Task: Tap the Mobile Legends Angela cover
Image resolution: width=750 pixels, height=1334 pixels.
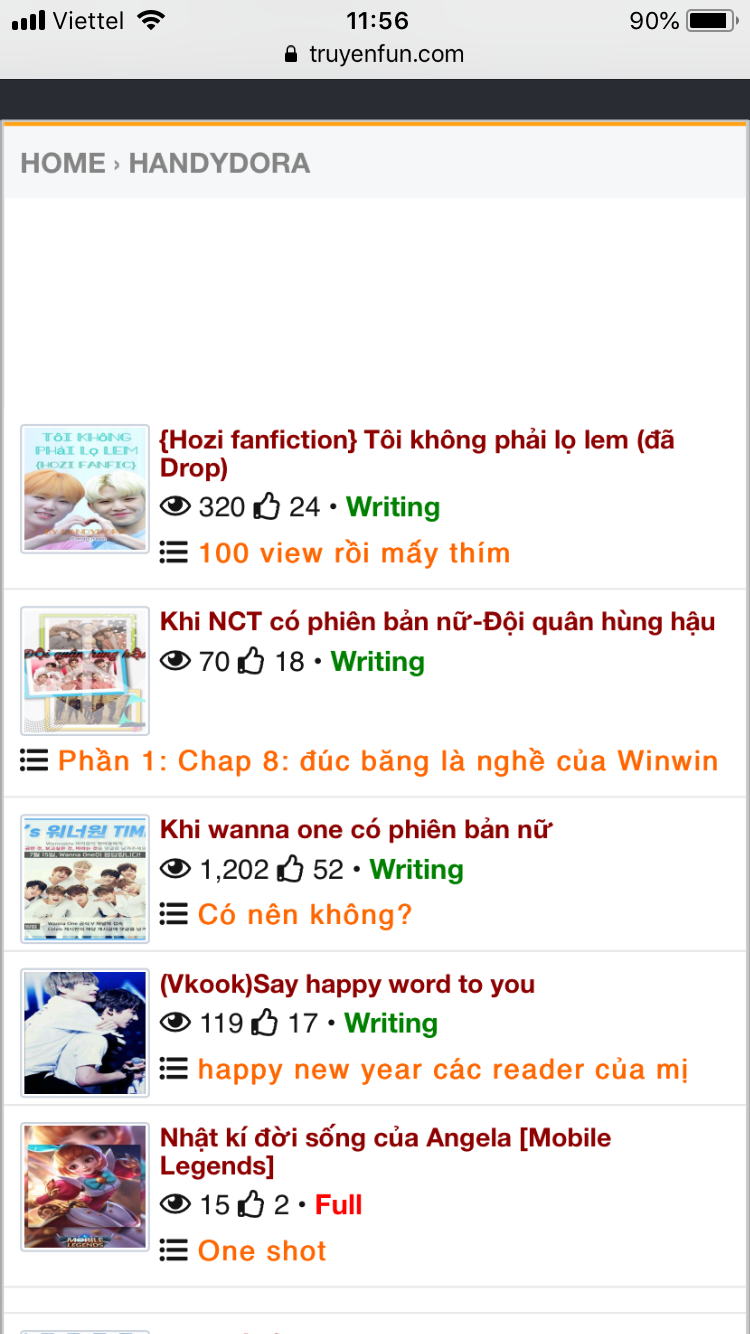Action: pyautogui.click(x=85, y=1187)
